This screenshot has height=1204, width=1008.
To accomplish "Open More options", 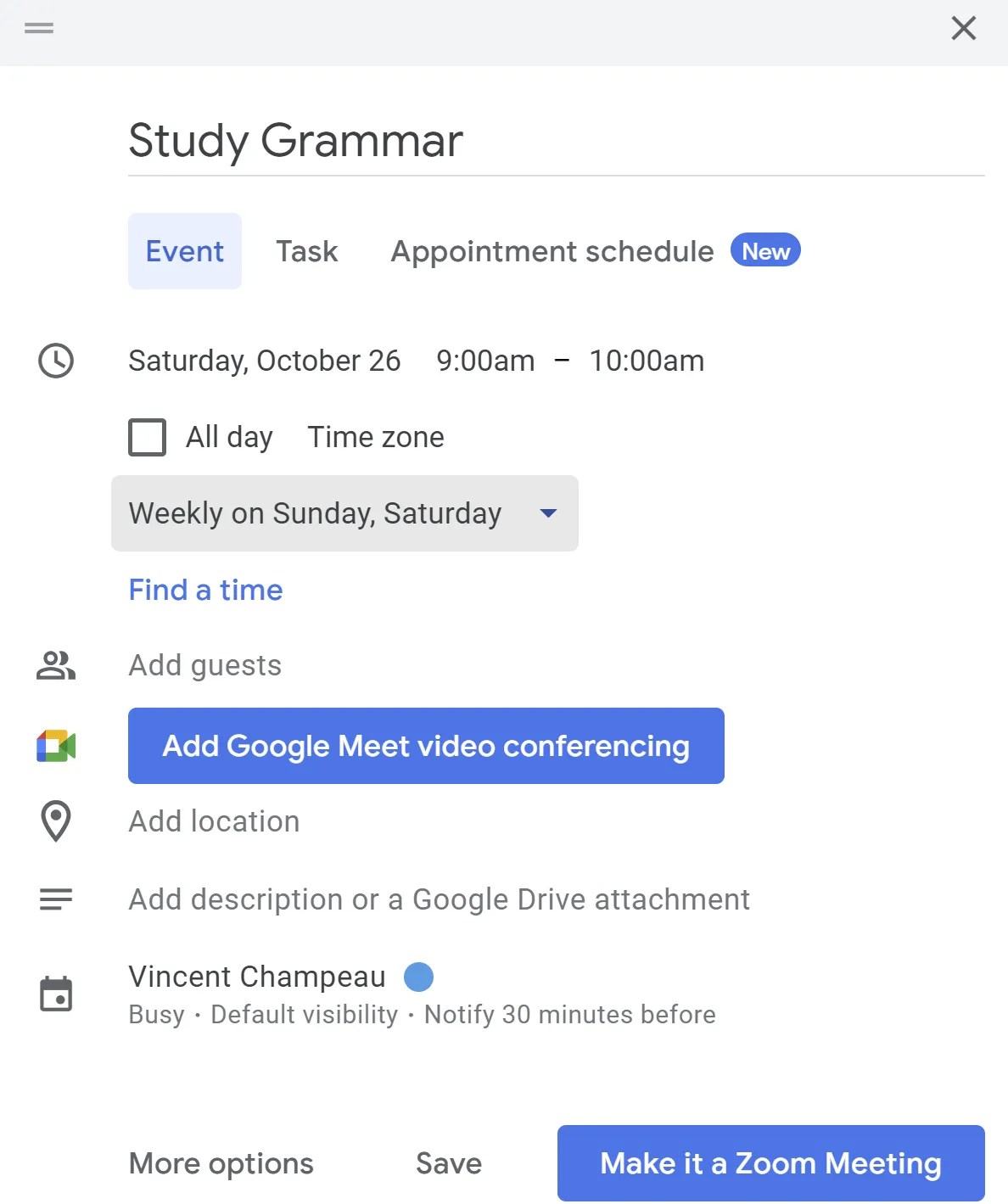I will [x=221, y=1163].
